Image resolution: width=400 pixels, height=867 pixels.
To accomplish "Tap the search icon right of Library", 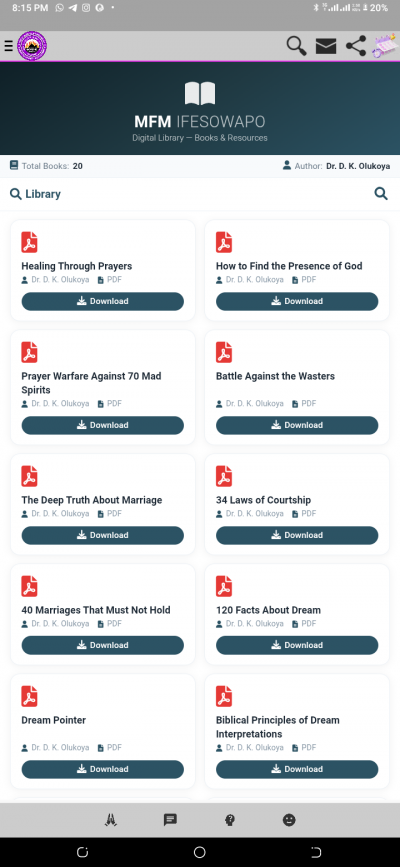I will click(x=381, y=194).
